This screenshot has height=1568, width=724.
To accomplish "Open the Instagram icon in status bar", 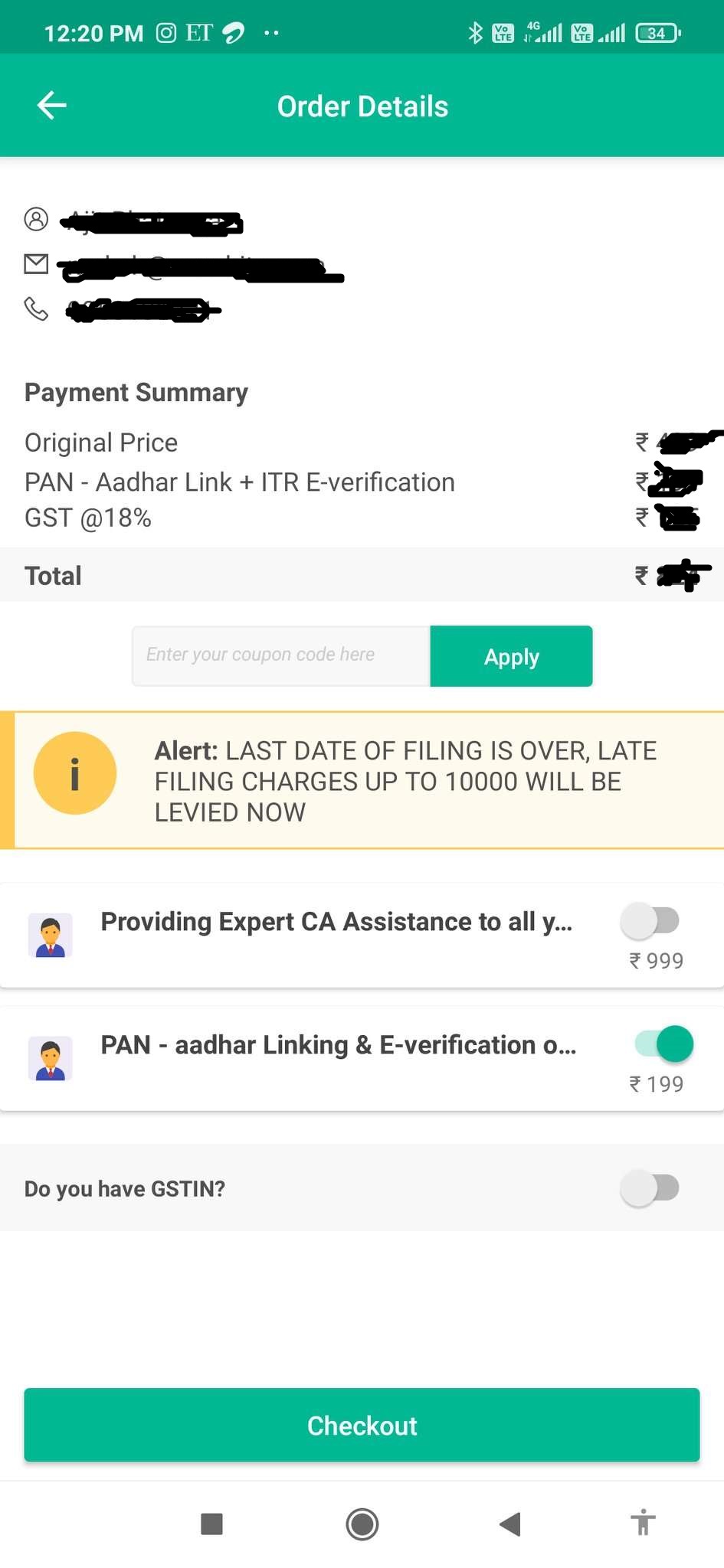I will [165, 32].
